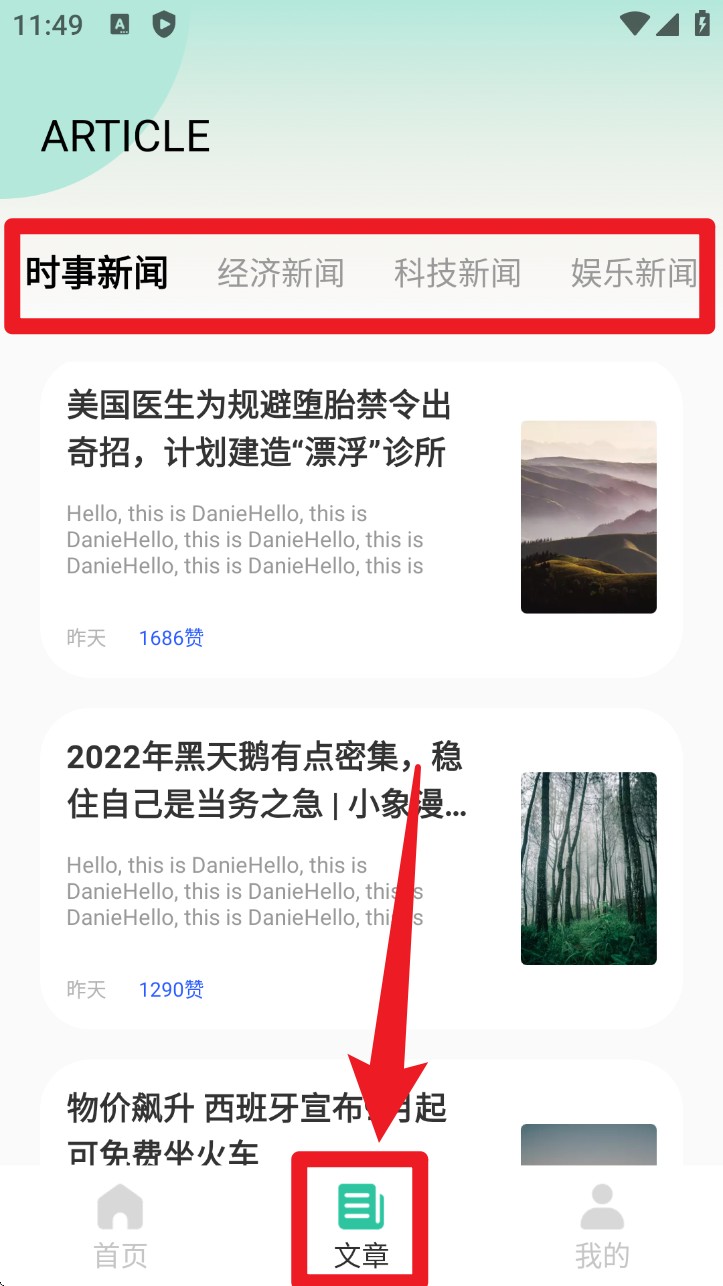Image resolution: width=723 pixels, height=1286 pixels.
Task: Tap the shield notification icon in status bar
Action: coord(163,24)
